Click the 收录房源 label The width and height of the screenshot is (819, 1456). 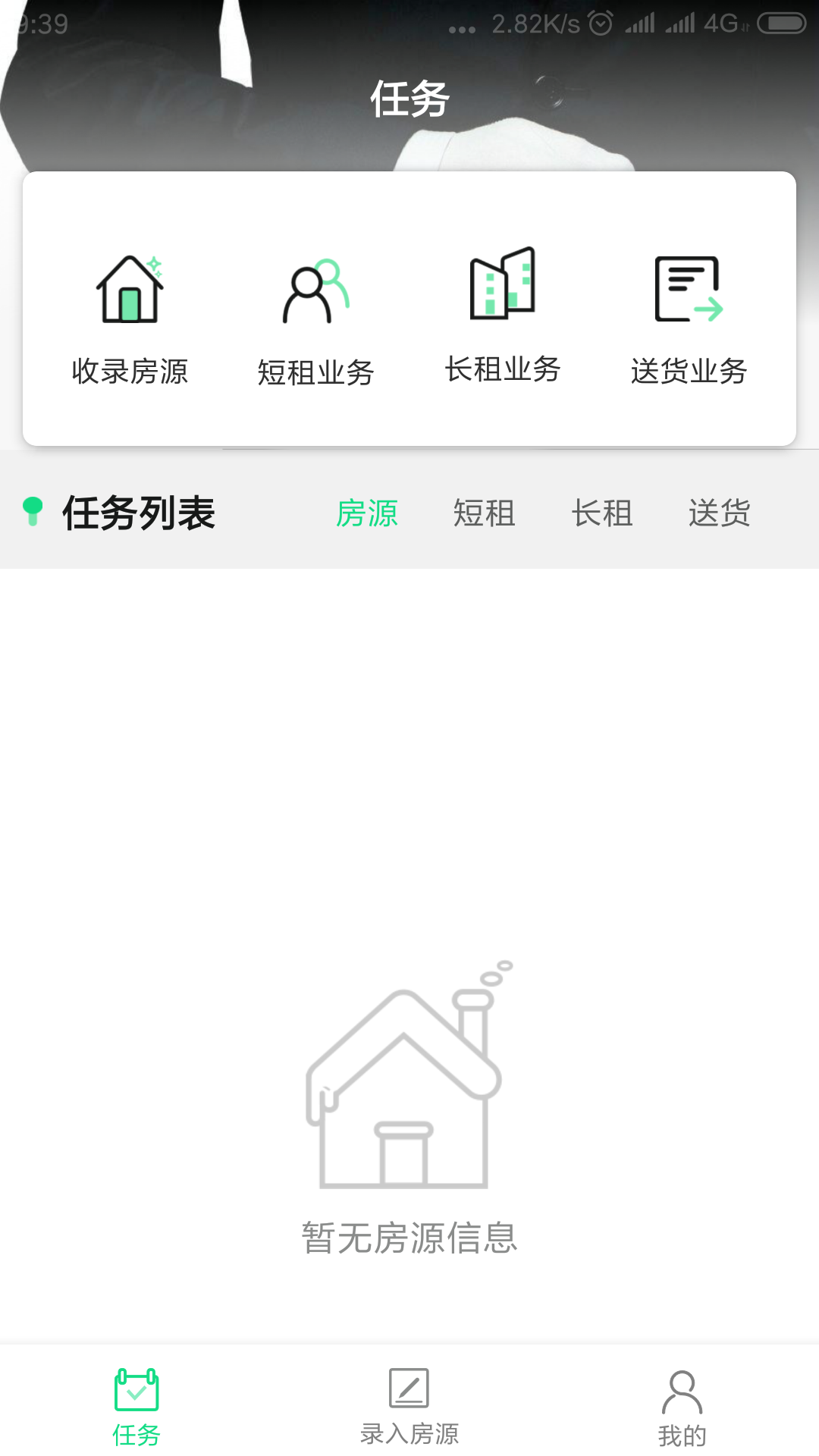coord(130,373)
